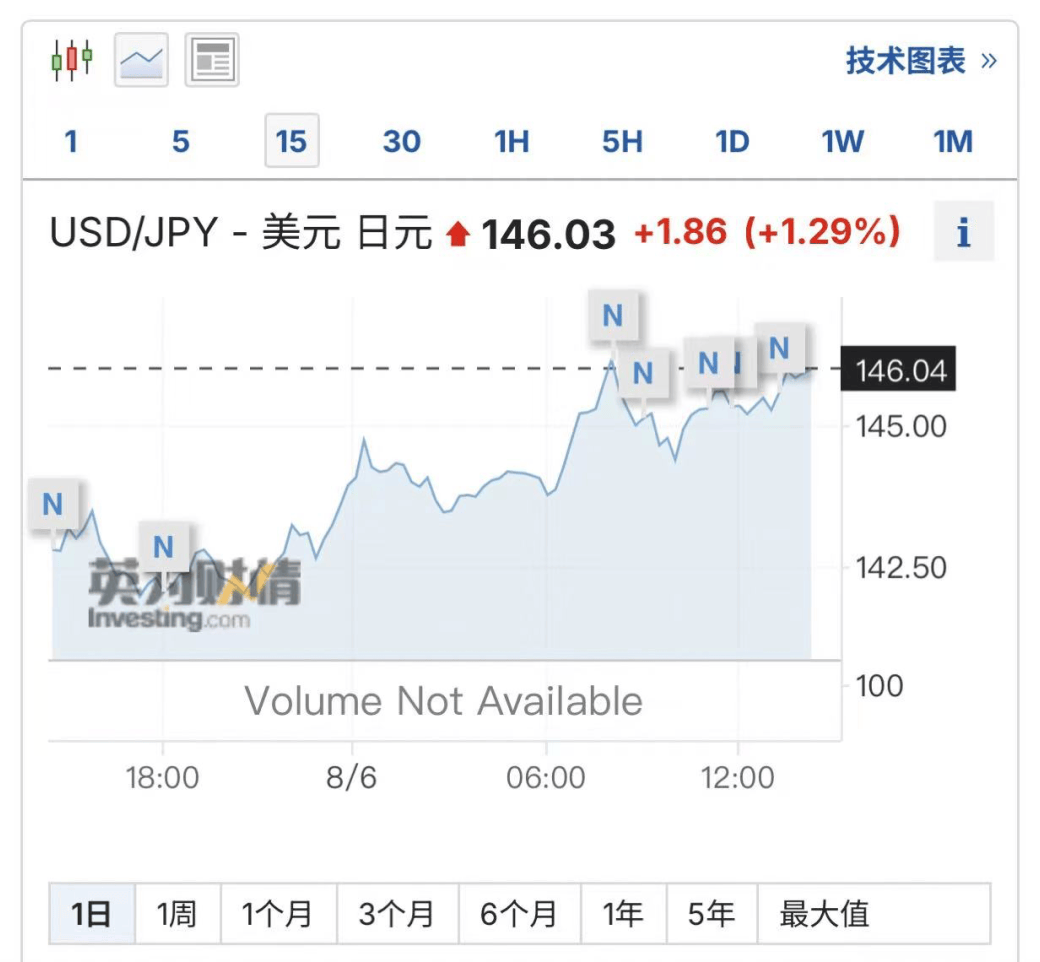Toggle the news layout icon
1040x962 pixels.
(212, 60)
